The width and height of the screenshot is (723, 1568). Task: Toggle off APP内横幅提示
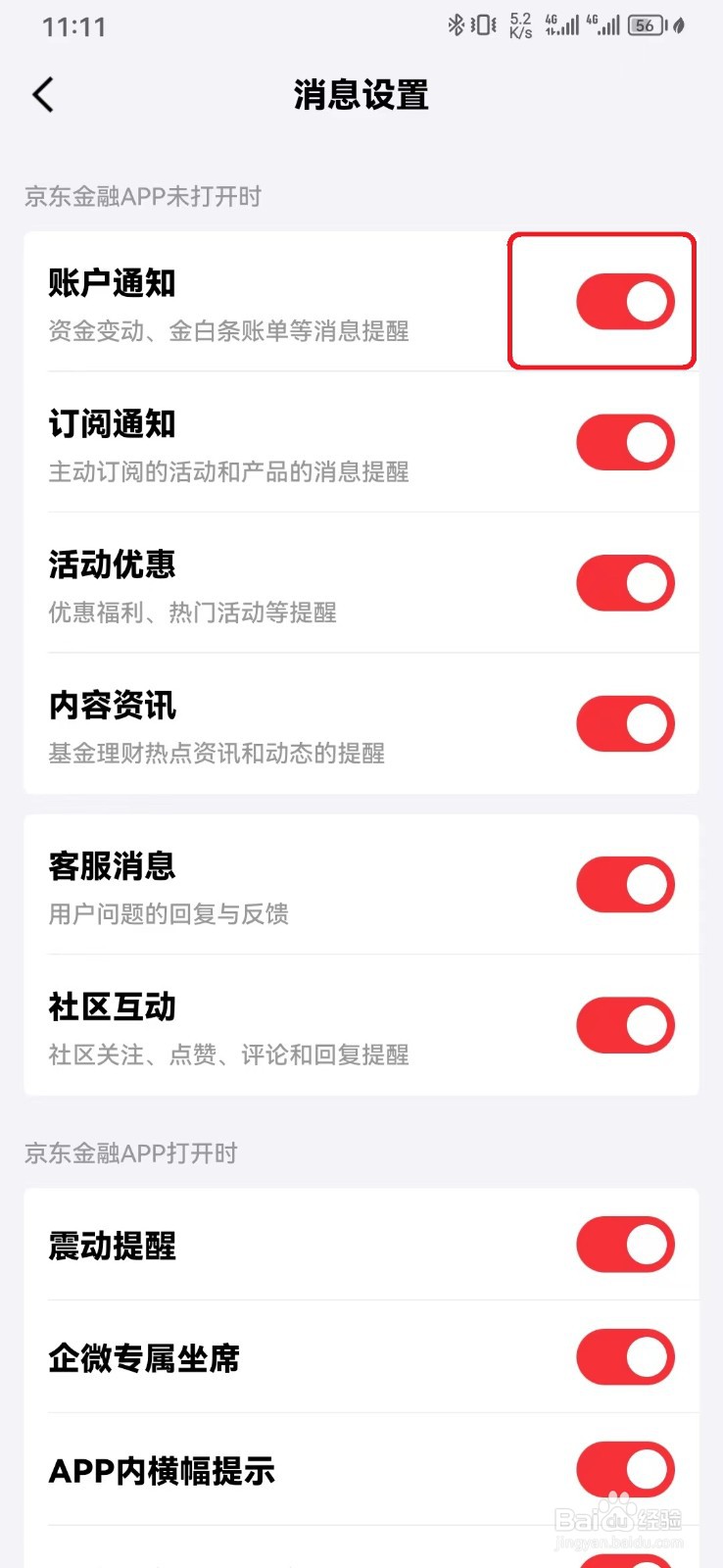click(x=625, y=1470)
